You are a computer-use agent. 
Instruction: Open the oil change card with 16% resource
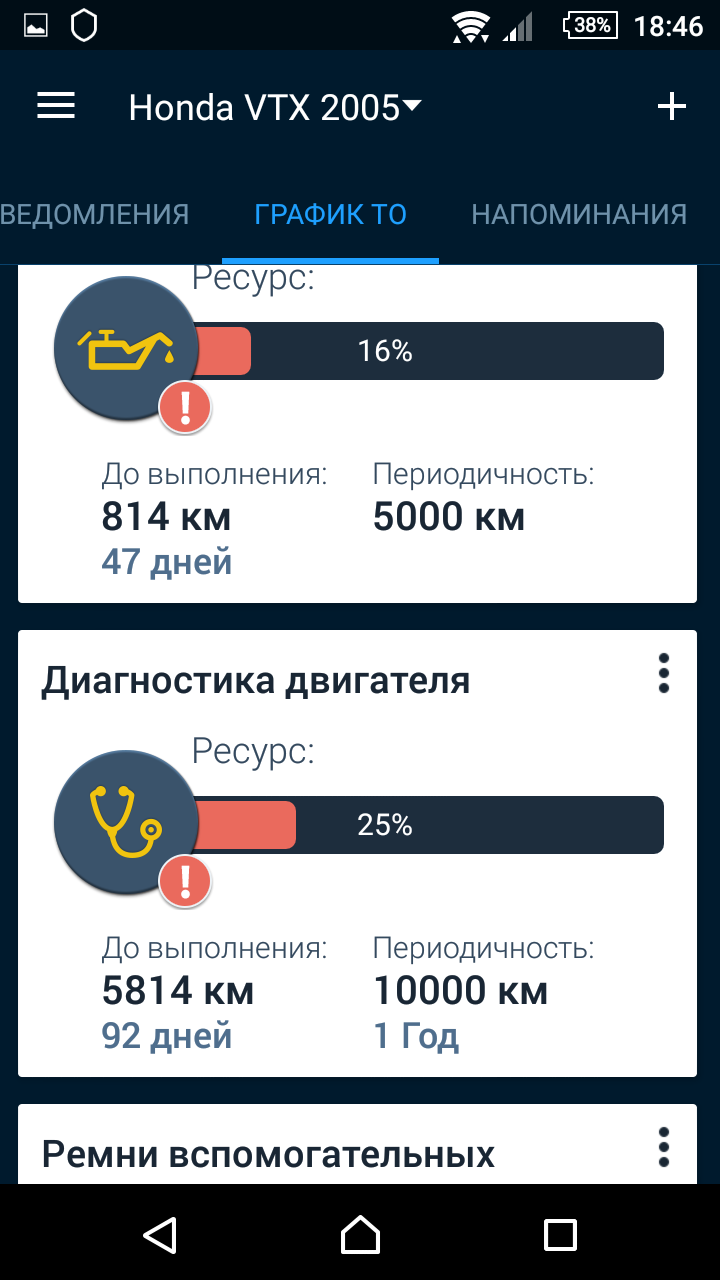pos(357,434)
